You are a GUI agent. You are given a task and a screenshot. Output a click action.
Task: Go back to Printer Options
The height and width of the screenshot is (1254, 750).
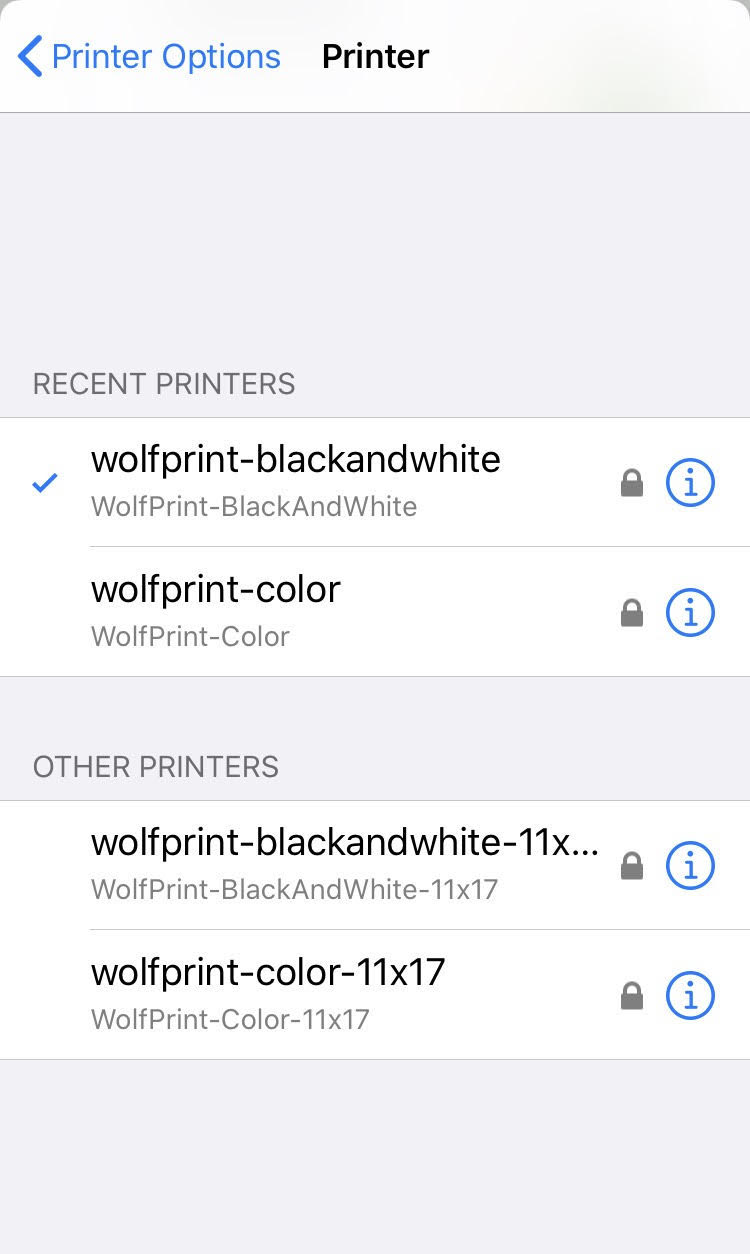click(150, 57)
